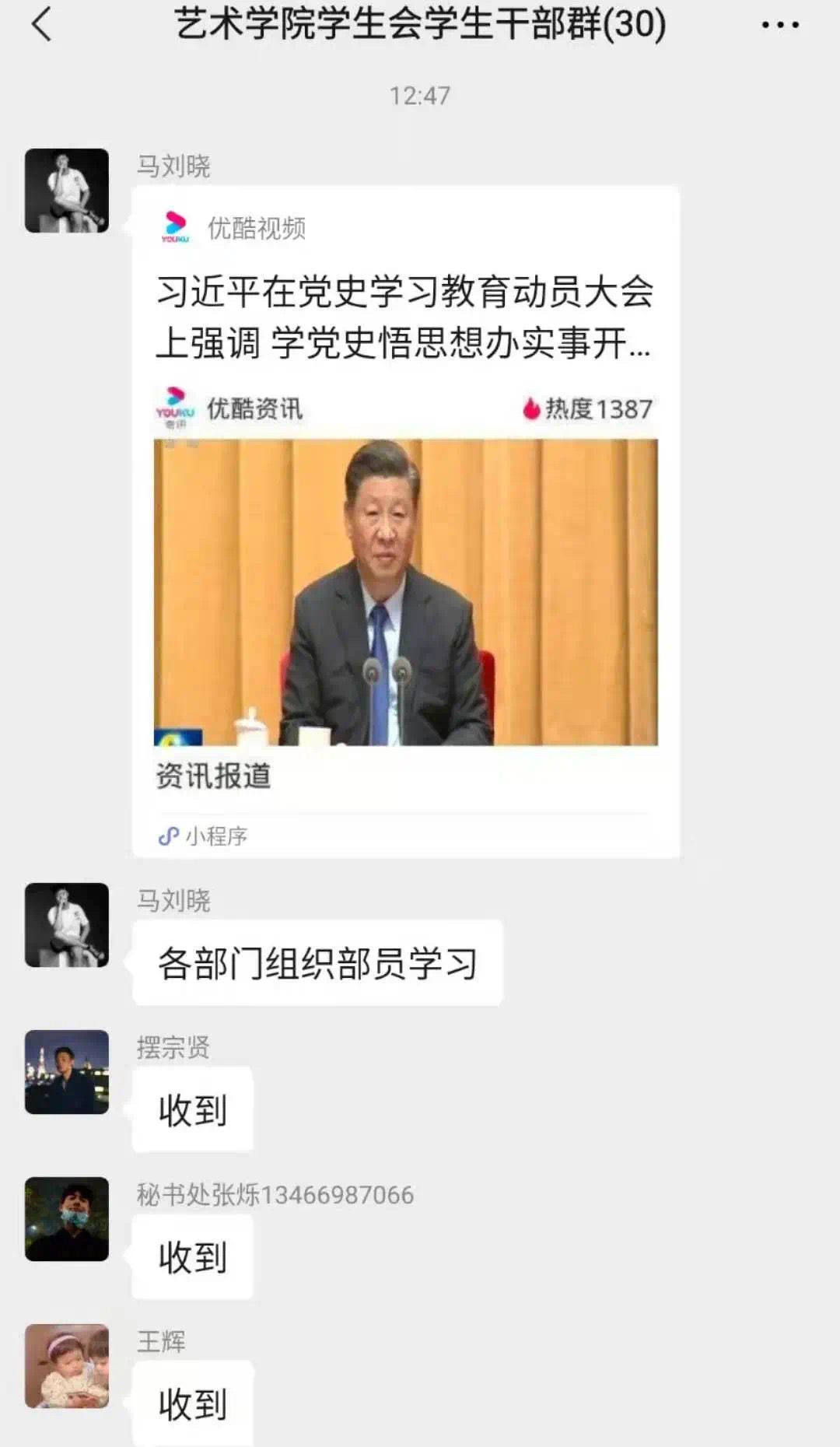This screenshot has height=1447, width=840.
Task: Open 马刘晓's avatar beside 各部门组织部员学习
Action: [x=67, y=925]
